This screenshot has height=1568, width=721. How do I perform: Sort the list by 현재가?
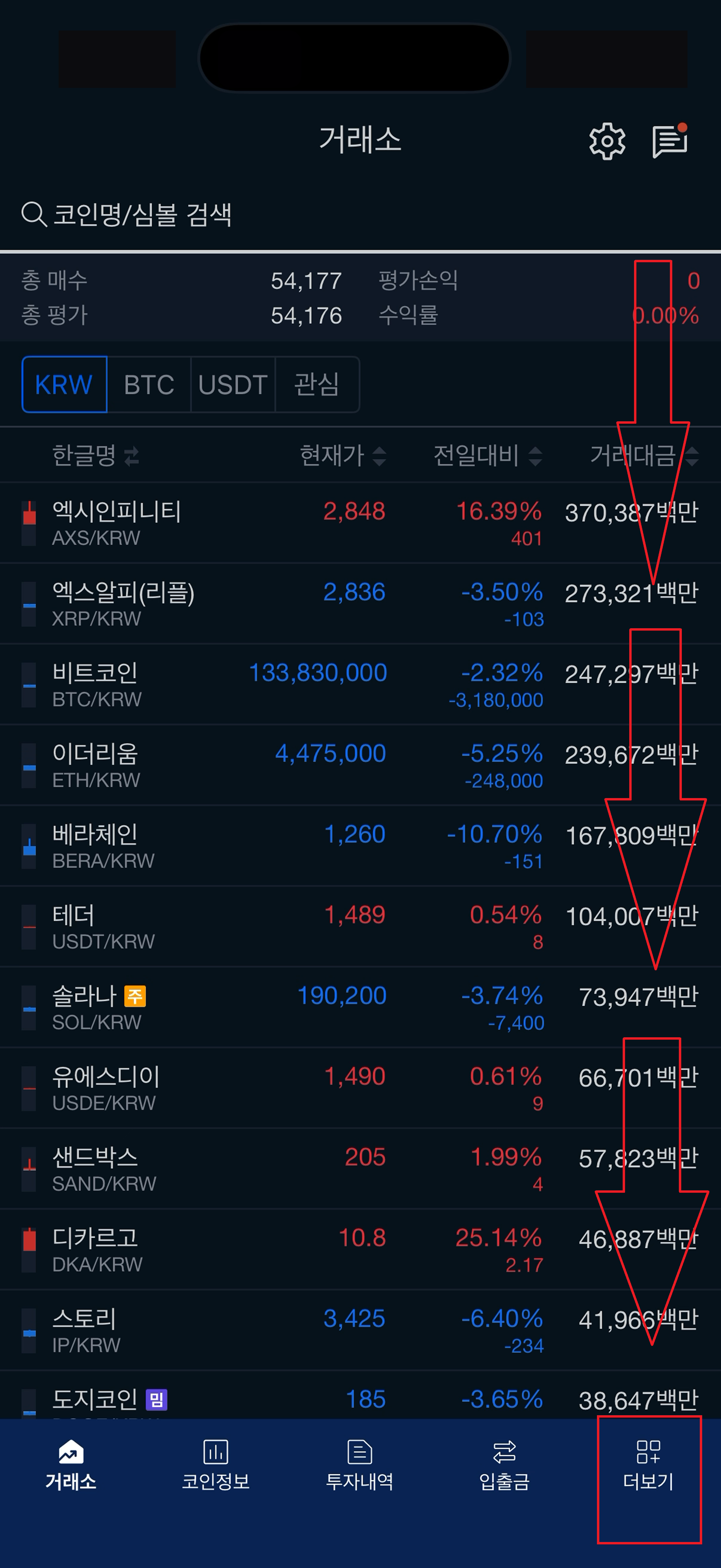pos(343,455)
